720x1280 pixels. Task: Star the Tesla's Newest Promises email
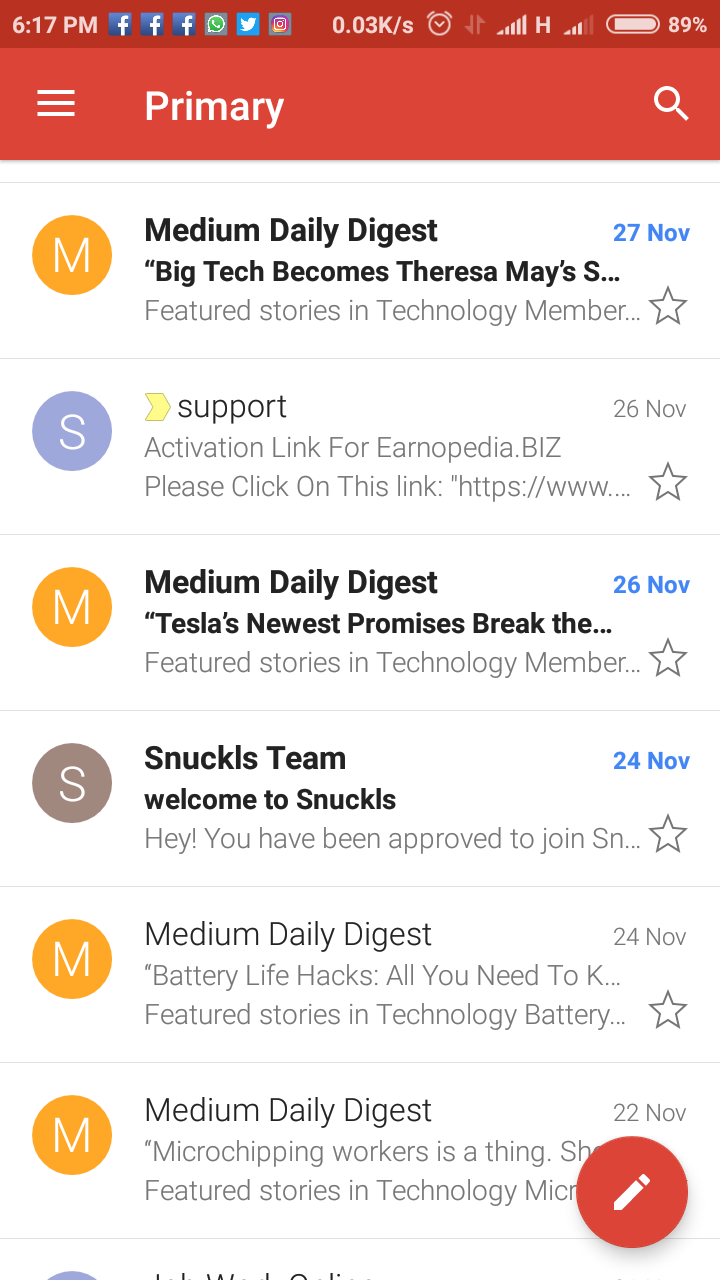coord(668,659)
